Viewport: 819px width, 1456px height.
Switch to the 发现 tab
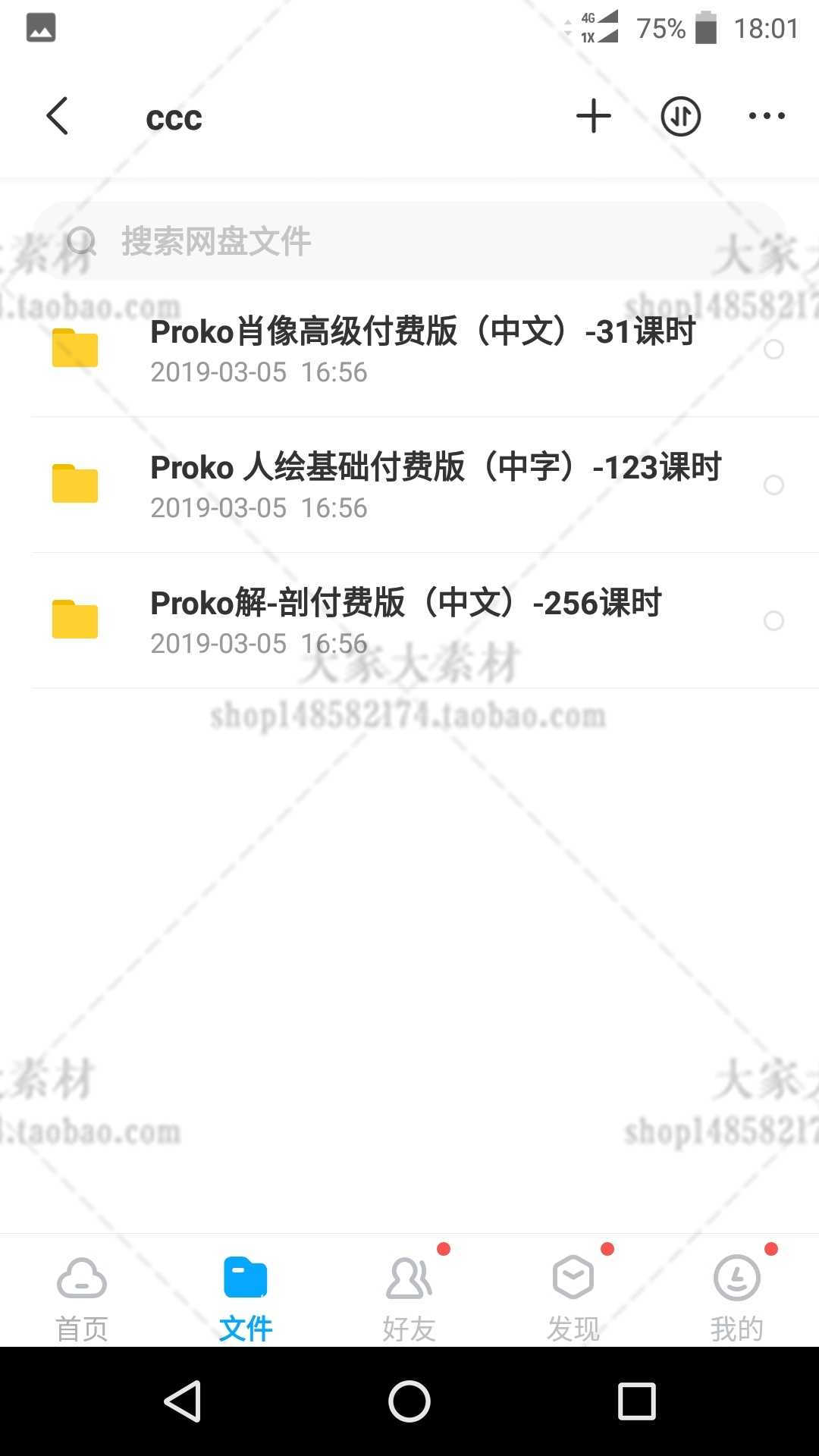point(573,1296)
